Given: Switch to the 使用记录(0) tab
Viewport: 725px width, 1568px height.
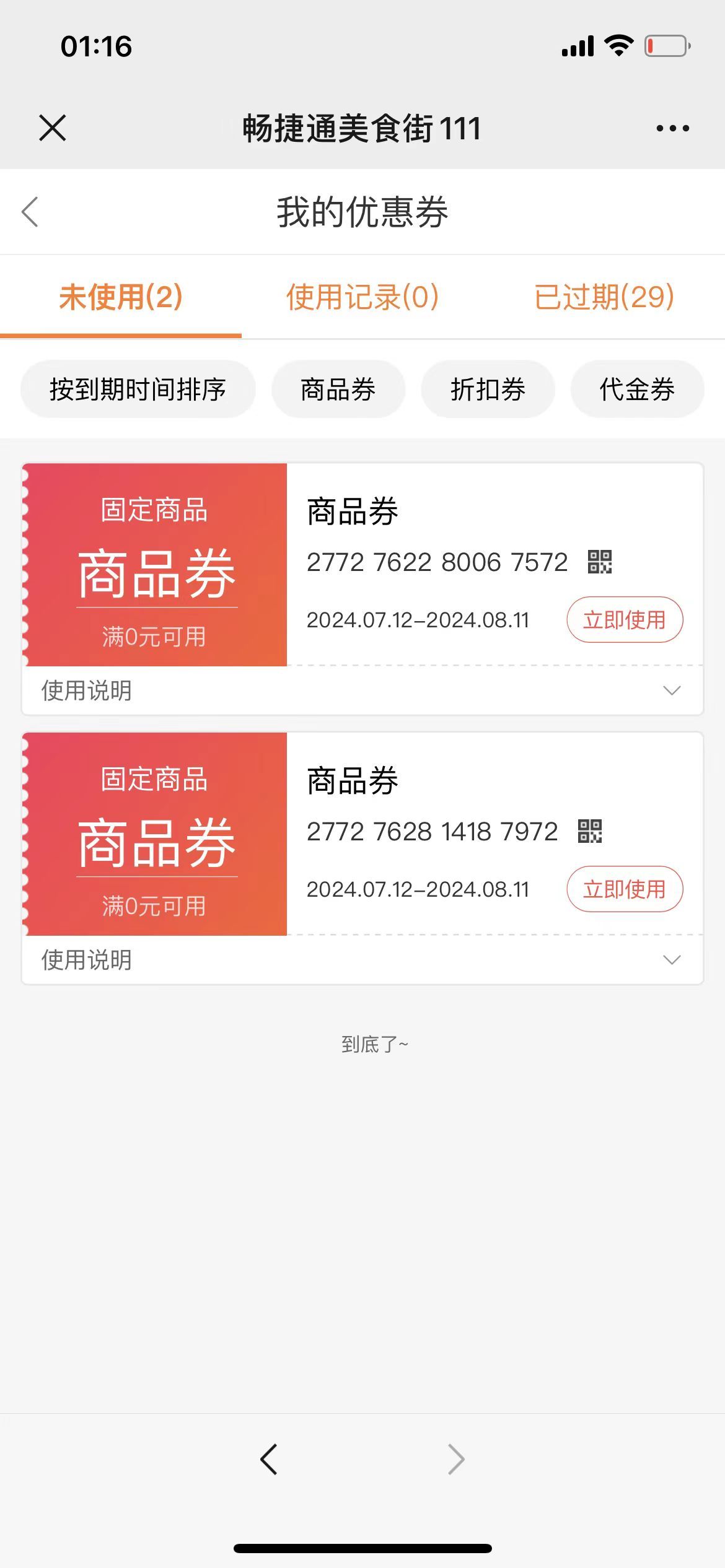Looking at the screenshot, I should 362,297.
